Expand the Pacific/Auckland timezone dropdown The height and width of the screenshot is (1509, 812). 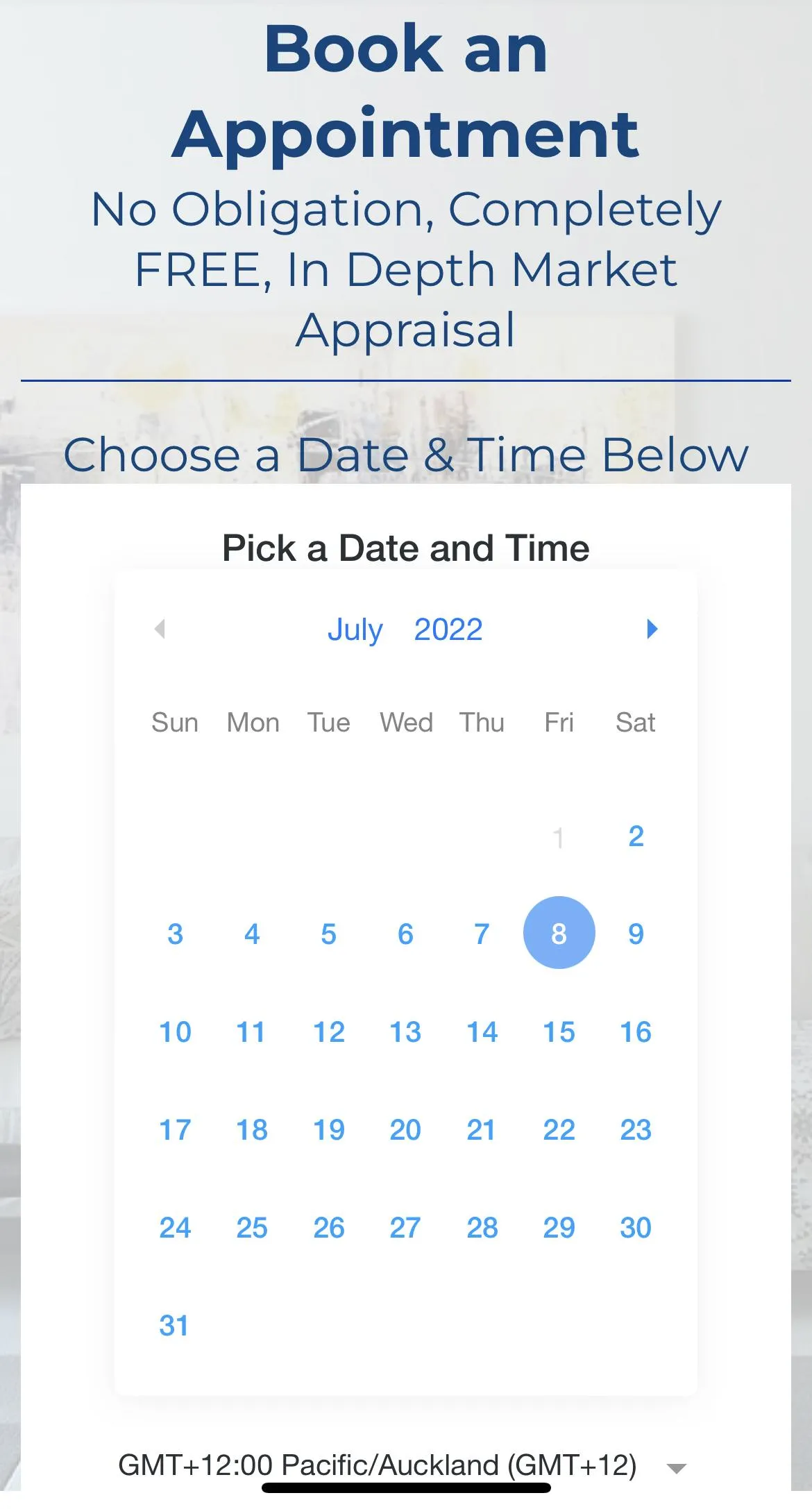[676, 1467]
